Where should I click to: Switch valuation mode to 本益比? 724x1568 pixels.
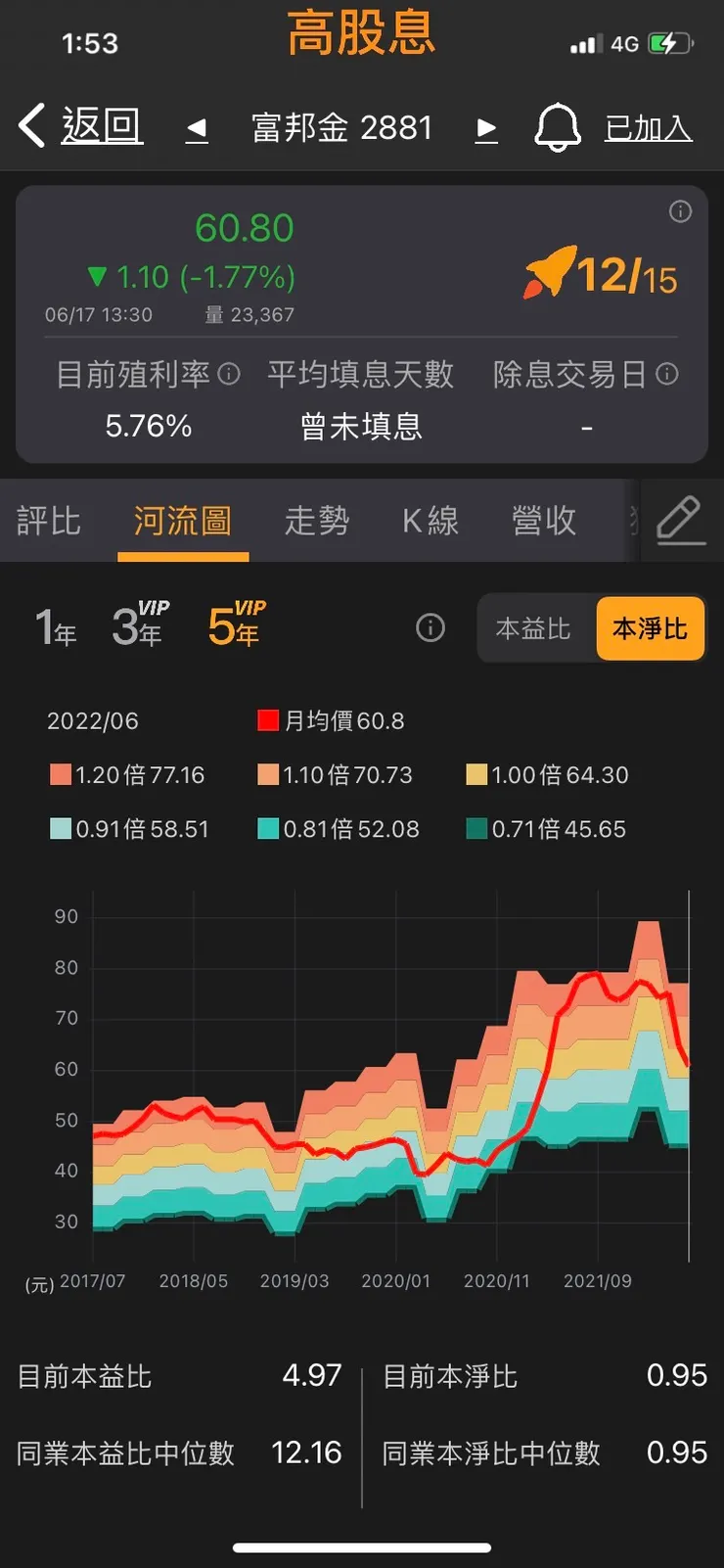point(533,628)
